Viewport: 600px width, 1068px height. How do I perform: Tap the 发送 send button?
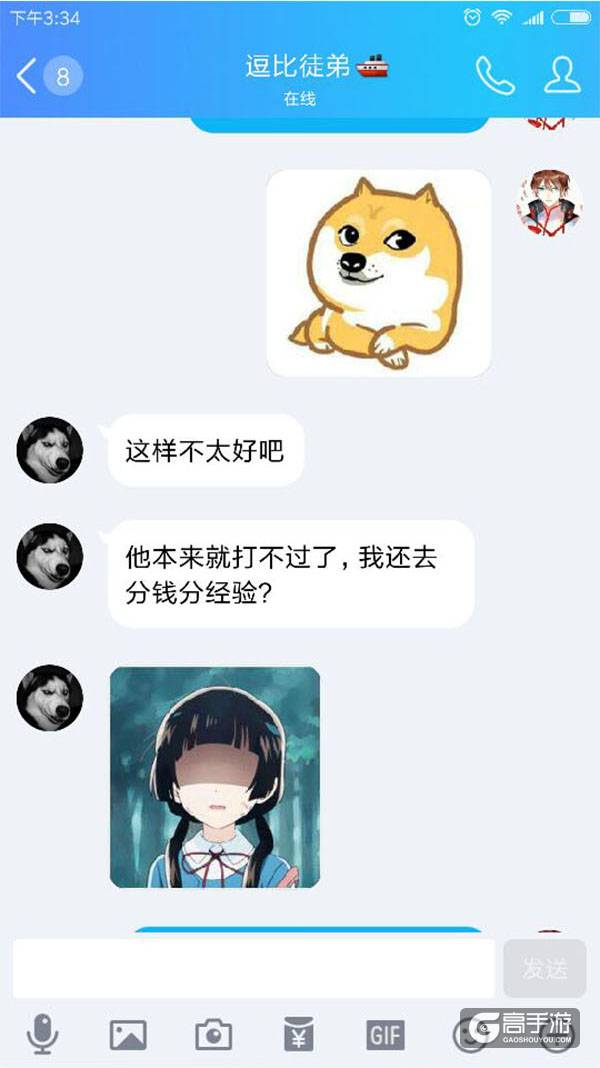click(x=544, y=968)
